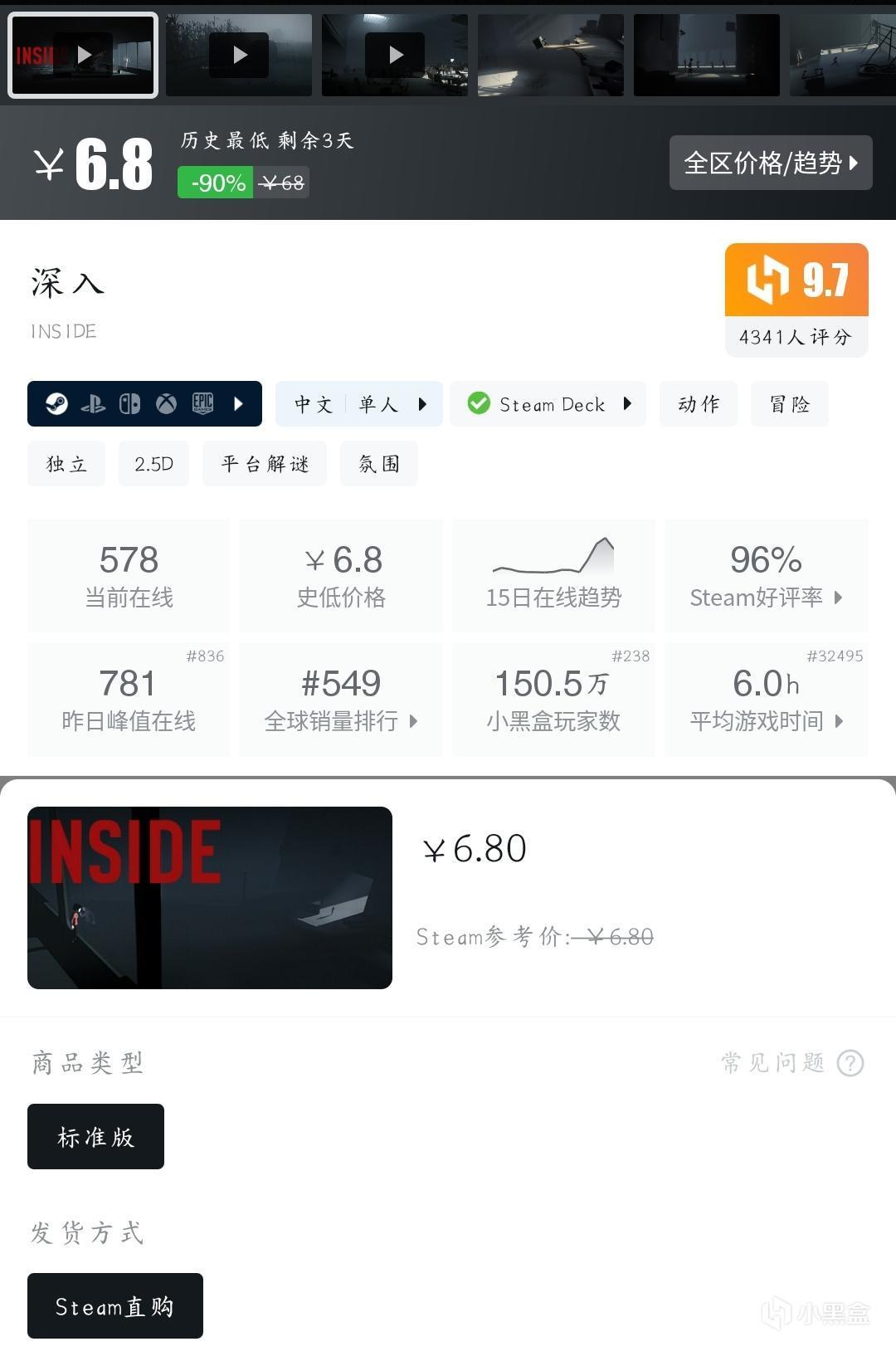The height and width of the screenshot is (1361, 896).
Task: Play the third trailer video thumbnail
Action: (x=395, y=55)
